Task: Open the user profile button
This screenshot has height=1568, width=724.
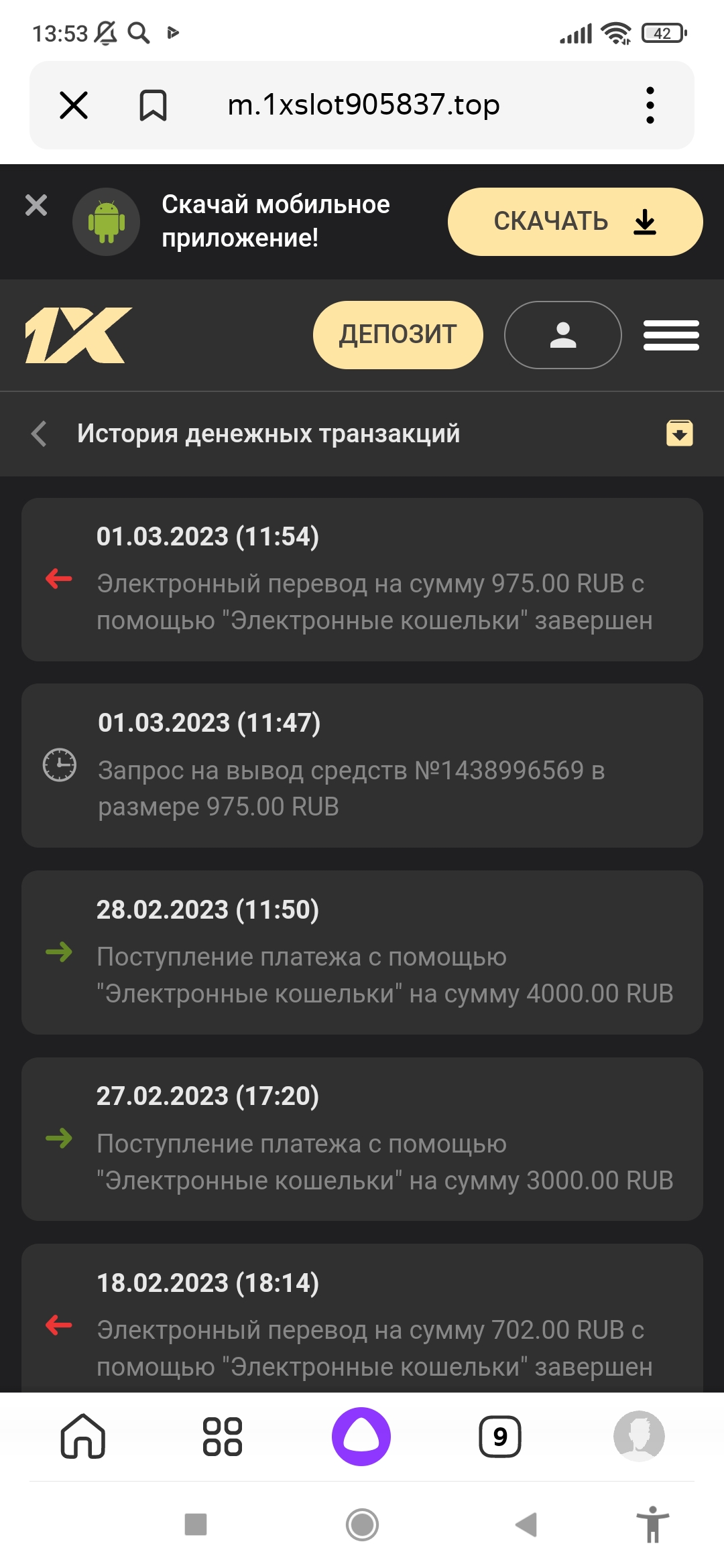Action: point(562,335)
